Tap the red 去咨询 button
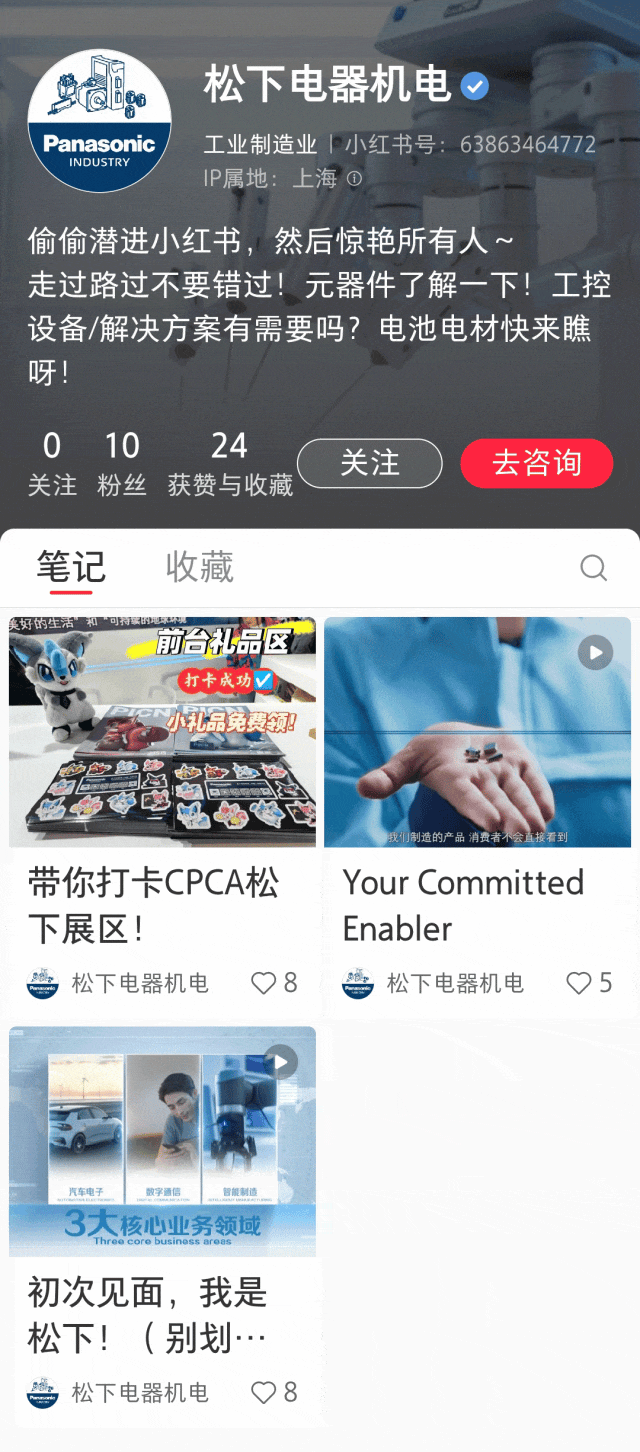This screenshot has width=640, height=1452. pyautogui.click(x=536, y=463)
